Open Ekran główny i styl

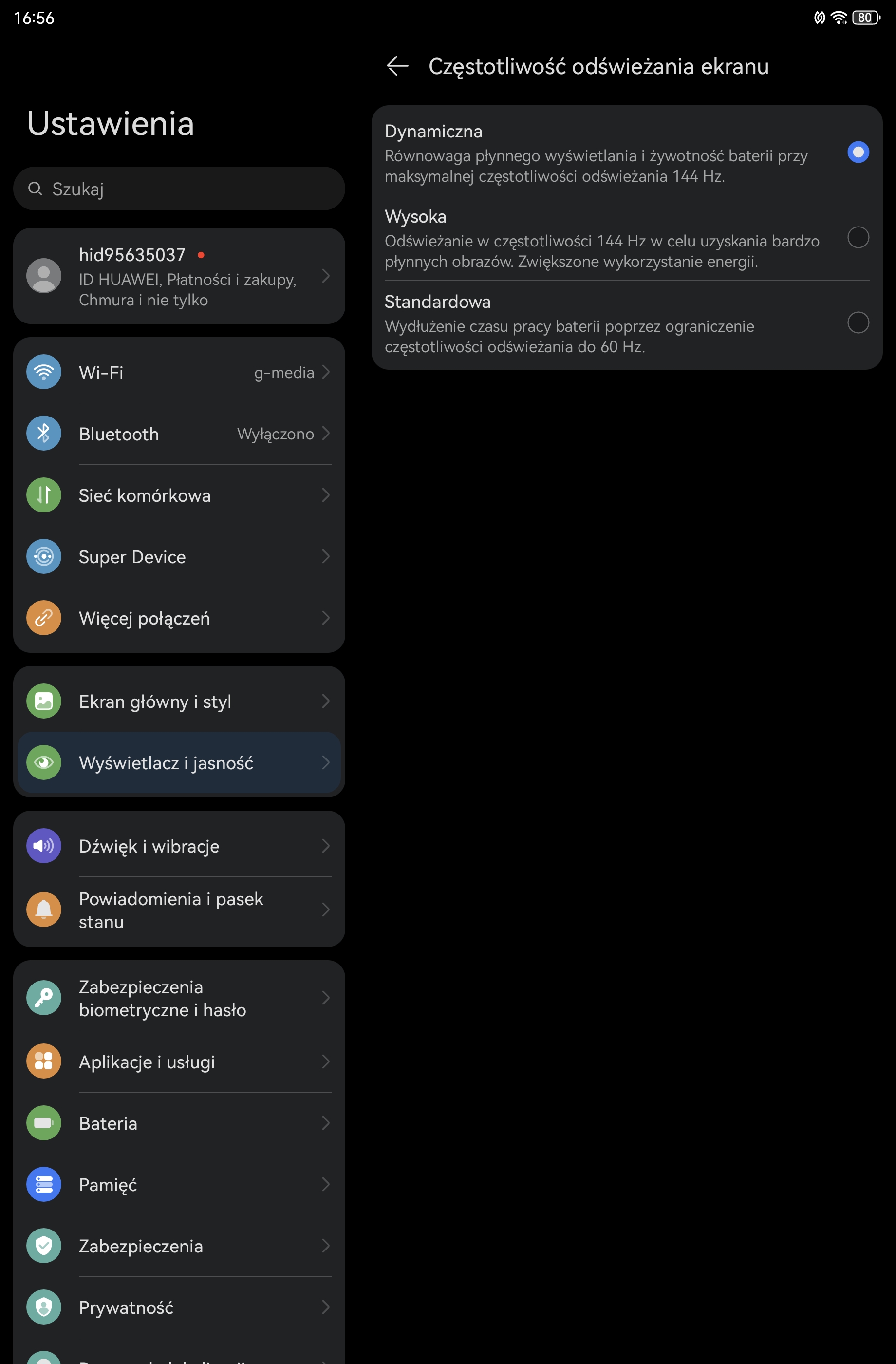[179, 701]
